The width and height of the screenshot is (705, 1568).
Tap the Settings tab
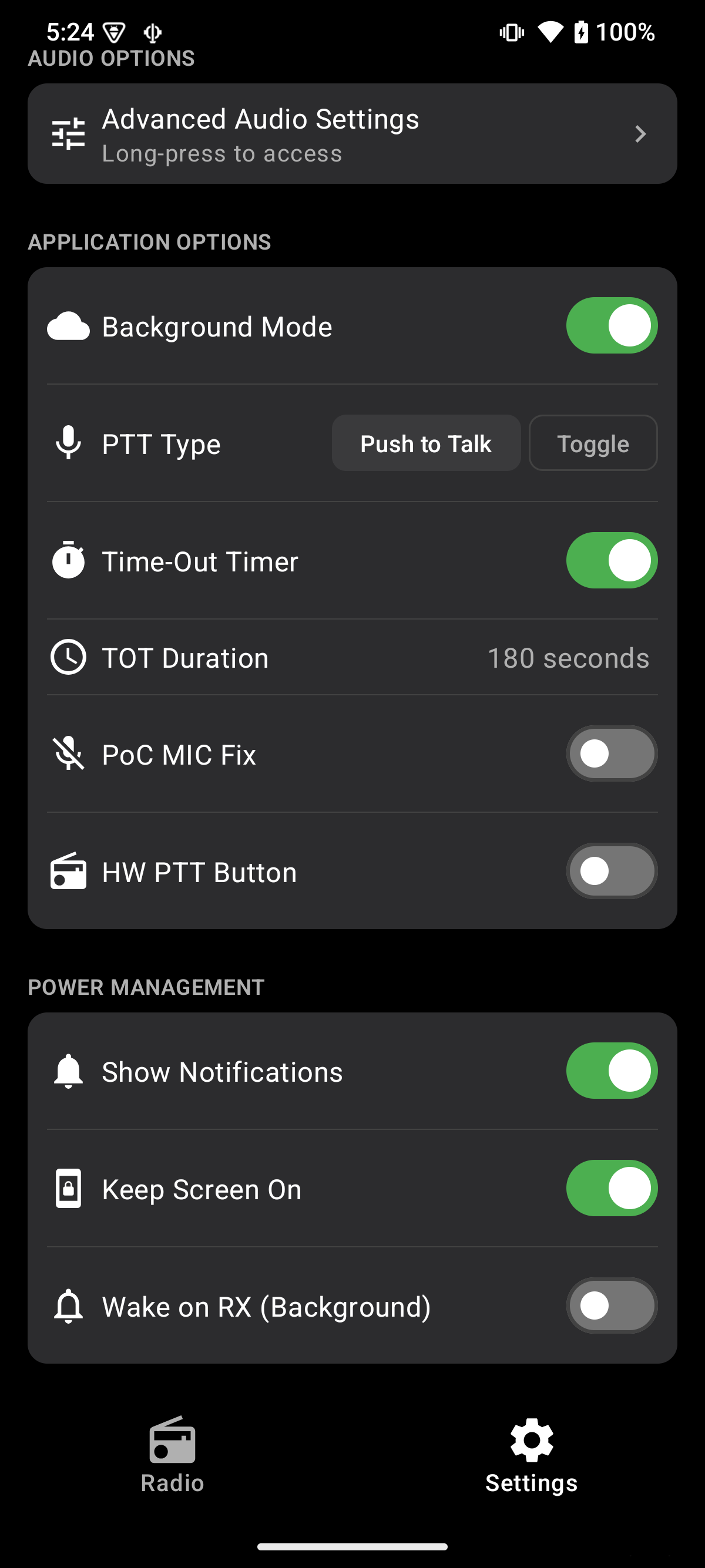pyautogui.click(x=532, y=1455)
